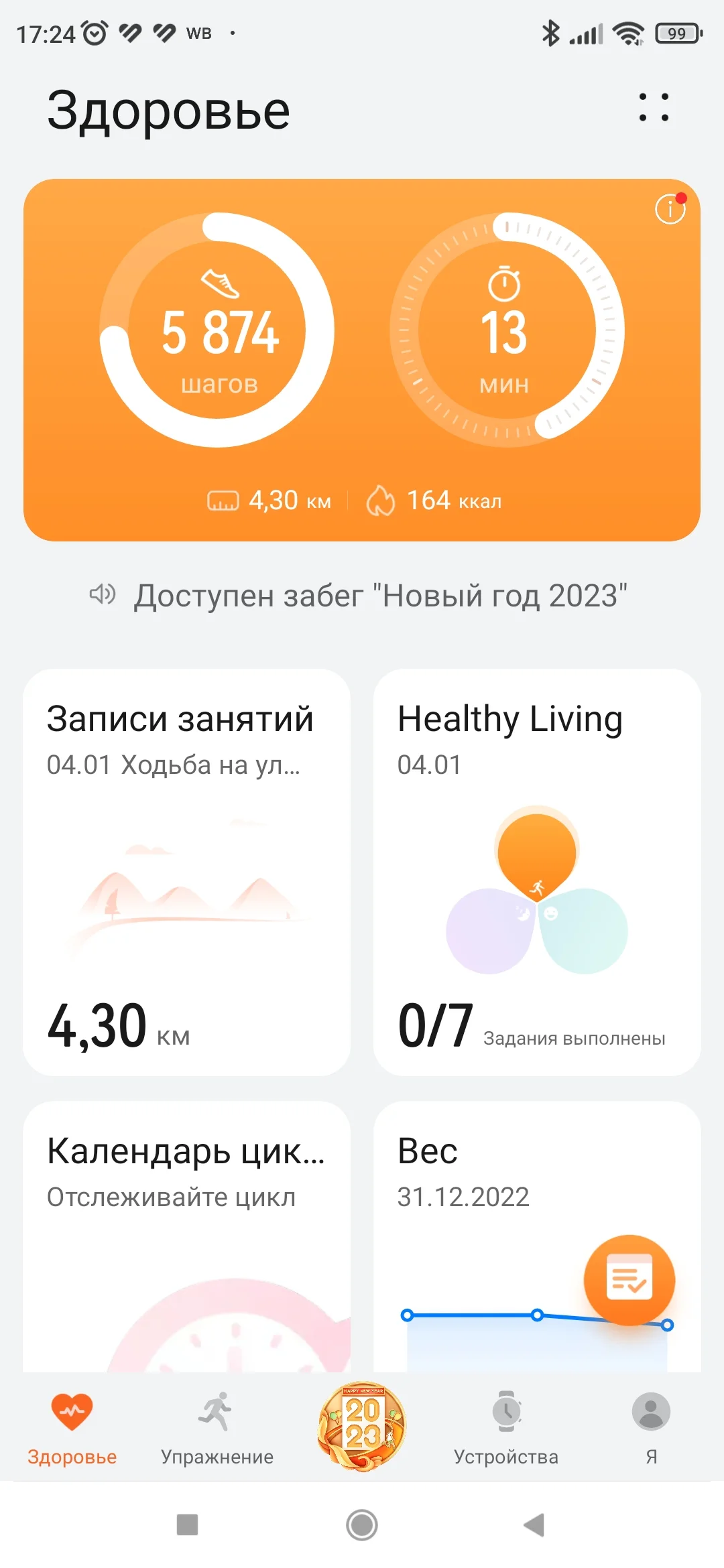Open the 2023 New Year event badge
This screenshot has height=1568, width=724.
[362, 1426]
